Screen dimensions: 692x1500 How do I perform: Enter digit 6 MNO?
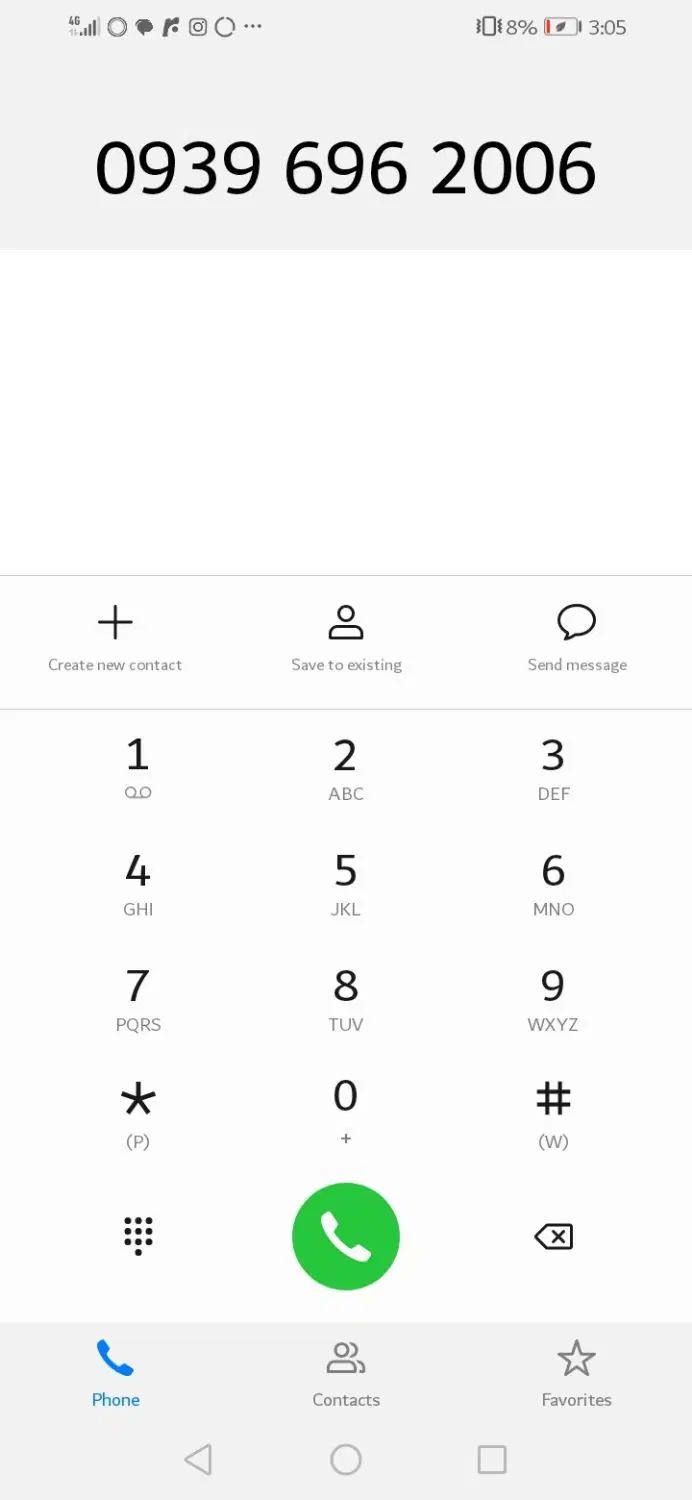pyautogui.click(x=553, y=884)
